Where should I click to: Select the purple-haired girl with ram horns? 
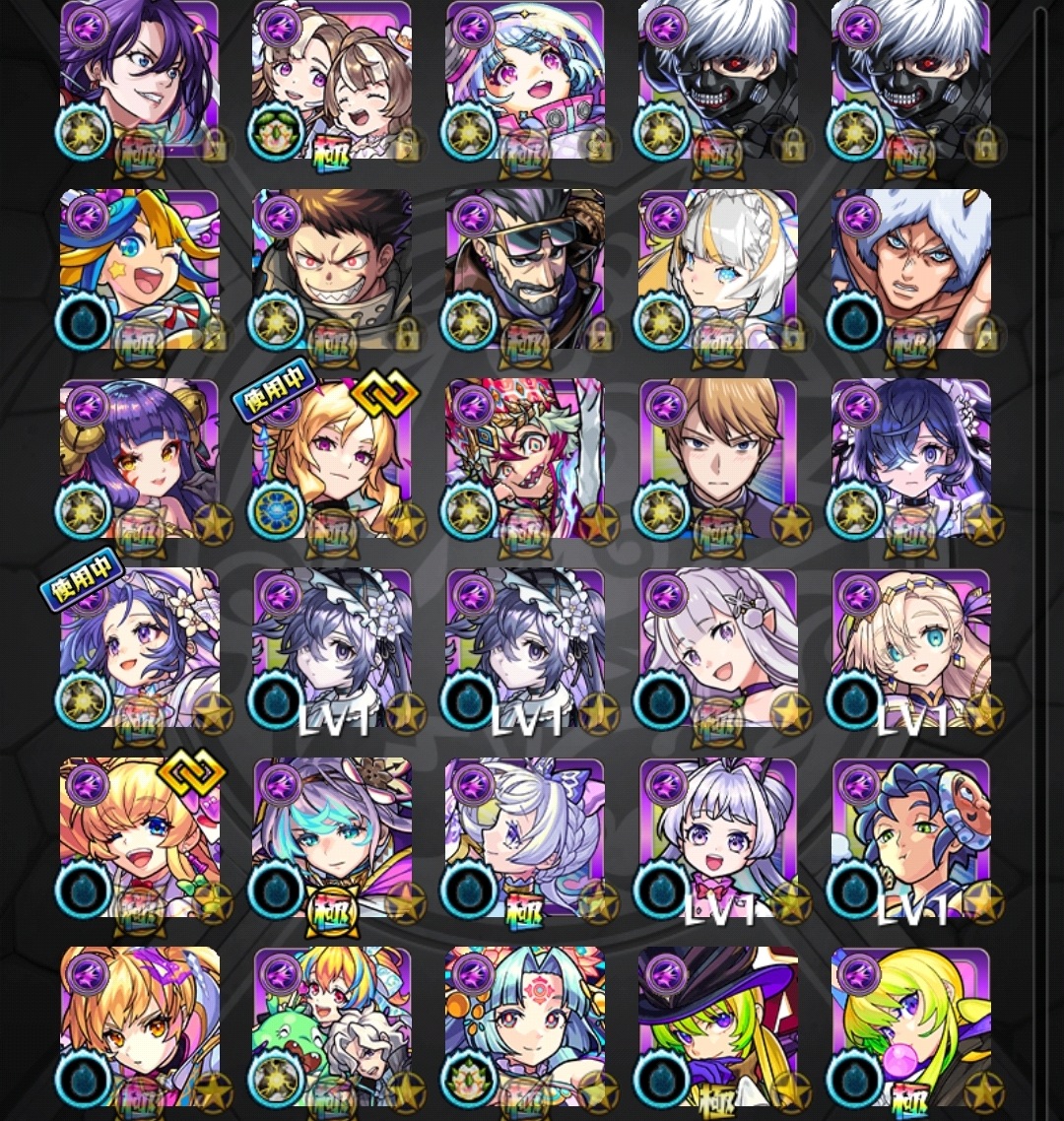(139, 457)
